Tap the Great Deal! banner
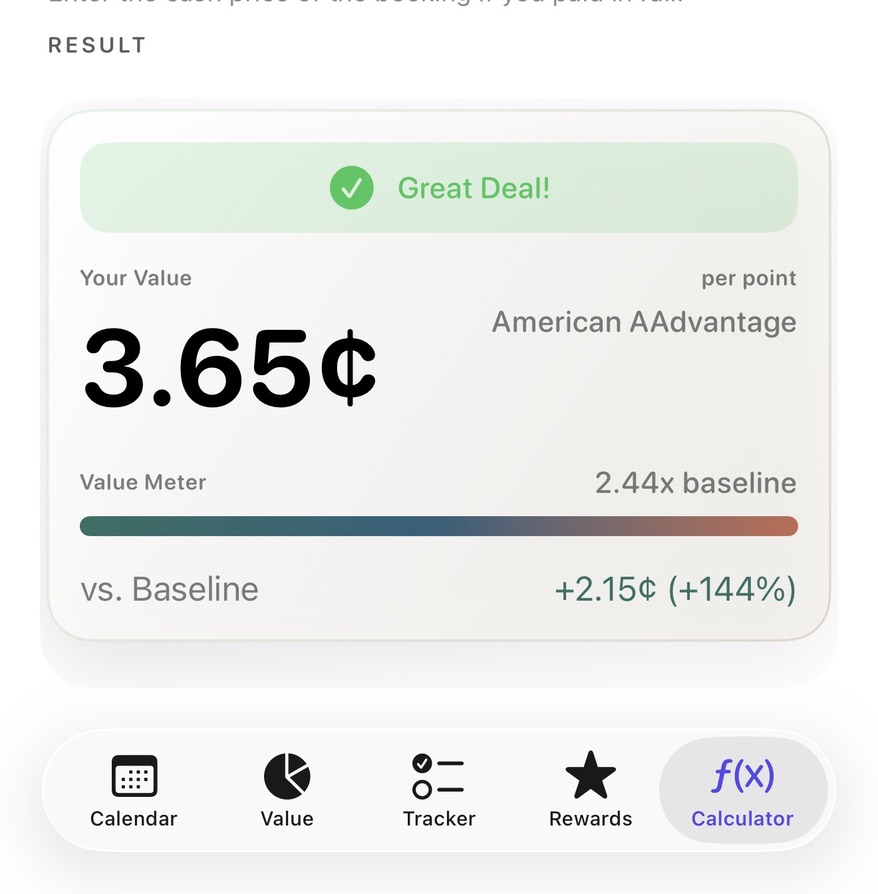Image resolution: width=878 pixels, height=894 pixels. [x=438, y=187]
